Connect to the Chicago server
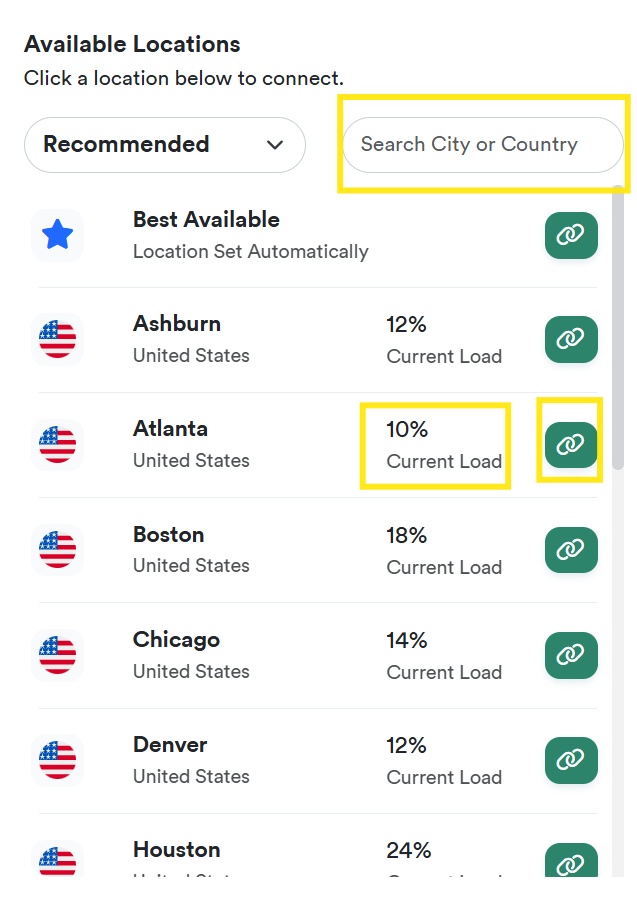 571,655
